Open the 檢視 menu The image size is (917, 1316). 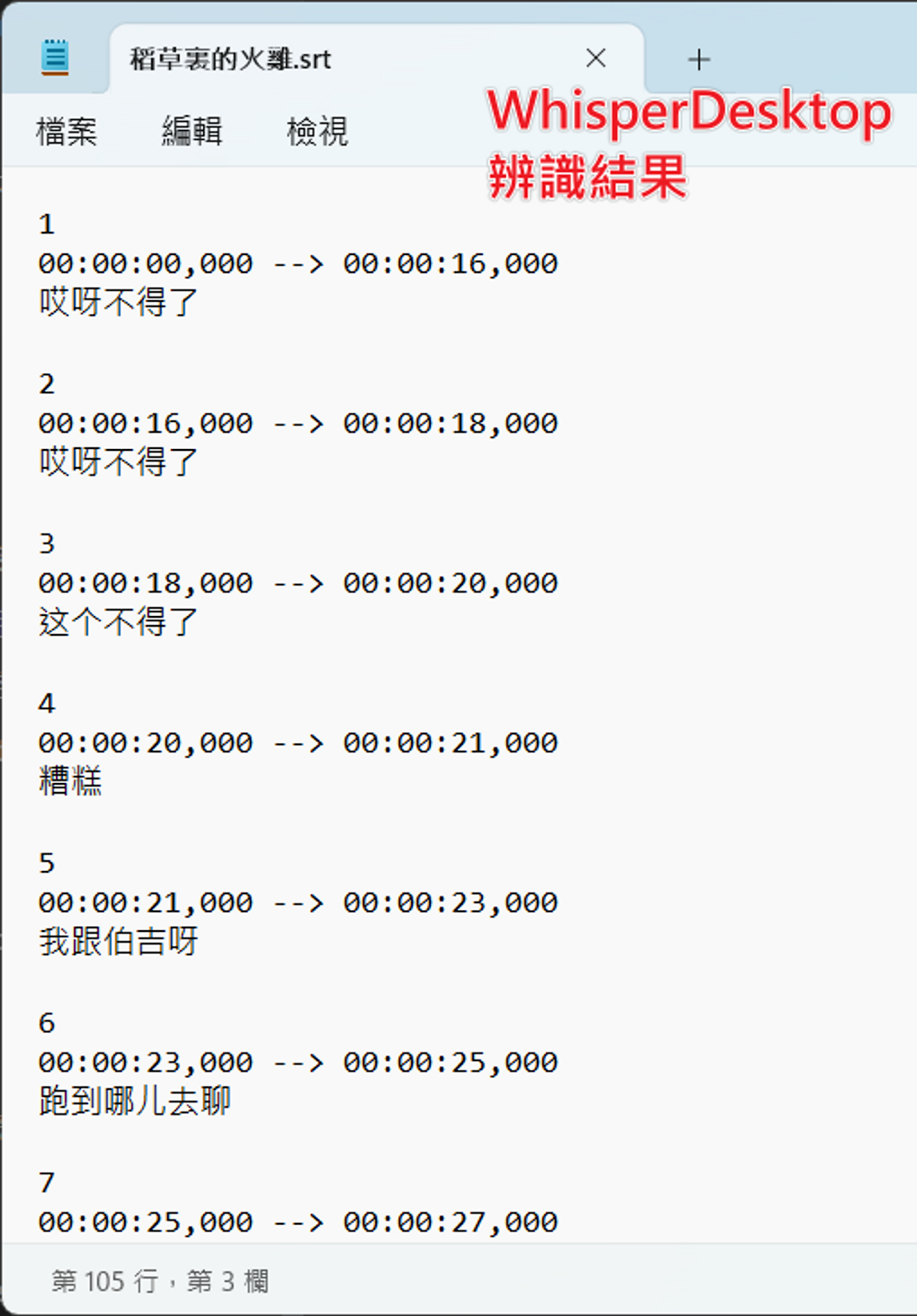317,132
